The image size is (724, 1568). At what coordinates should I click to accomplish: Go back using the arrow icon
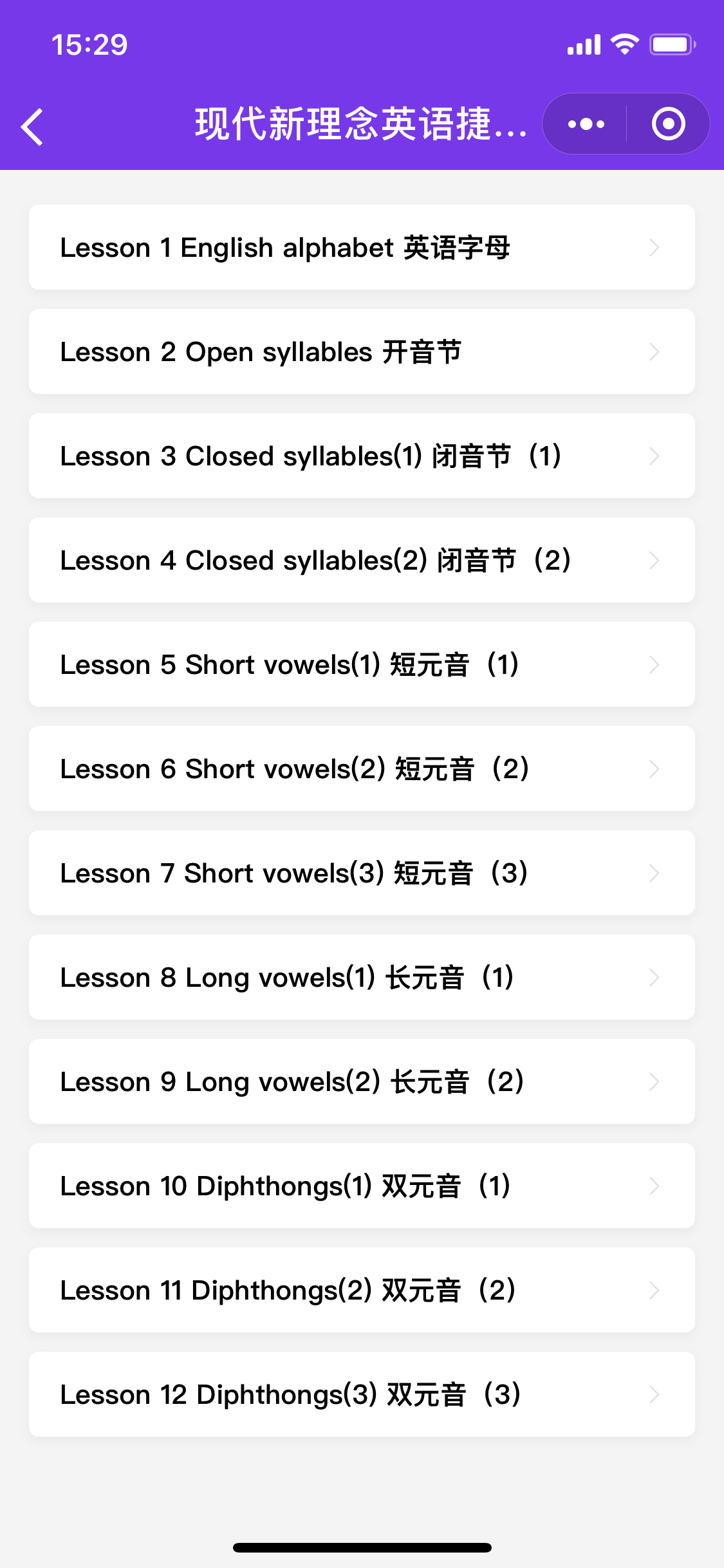point(32,127)
